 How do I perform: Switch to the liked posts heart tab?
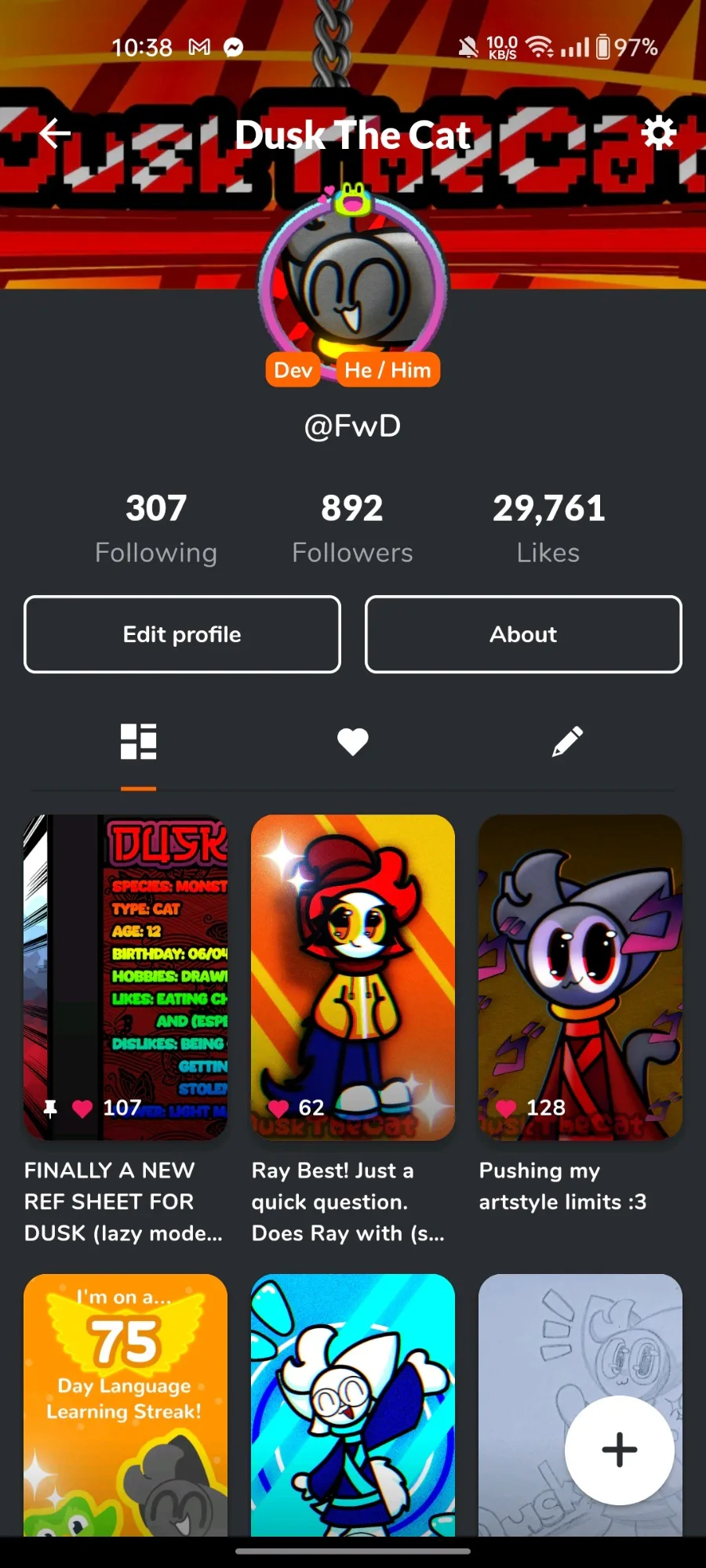click(x=352, y=742)
